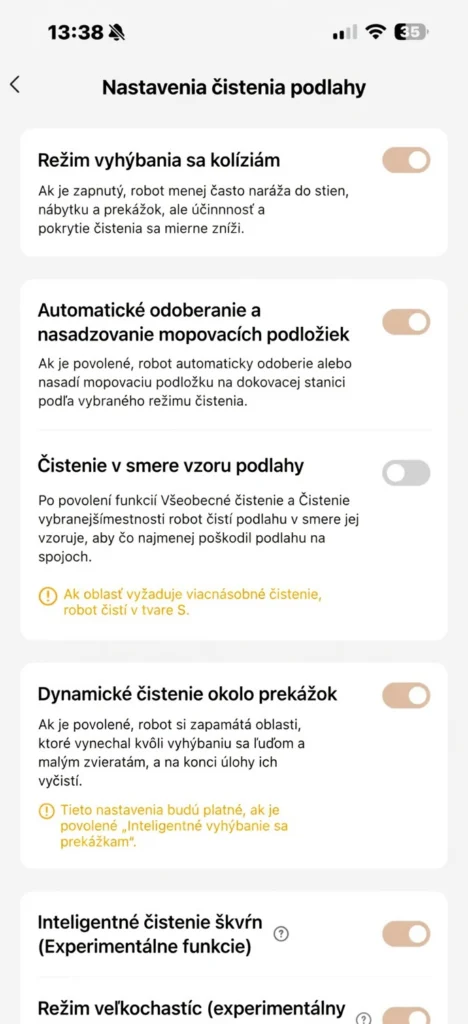468x1024 pixels.
Task: Toggle Režim veľkochastíc switch
Action: click(x=406, y=1016)
